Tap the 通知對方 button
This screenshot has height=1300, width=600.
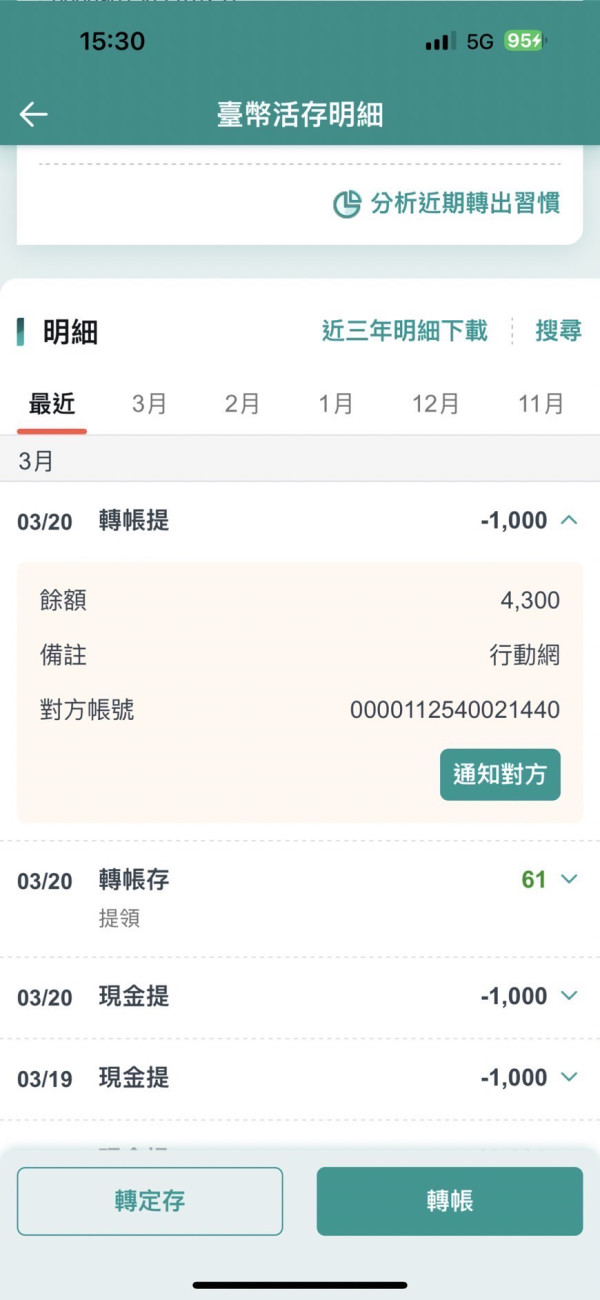point(500,775)
